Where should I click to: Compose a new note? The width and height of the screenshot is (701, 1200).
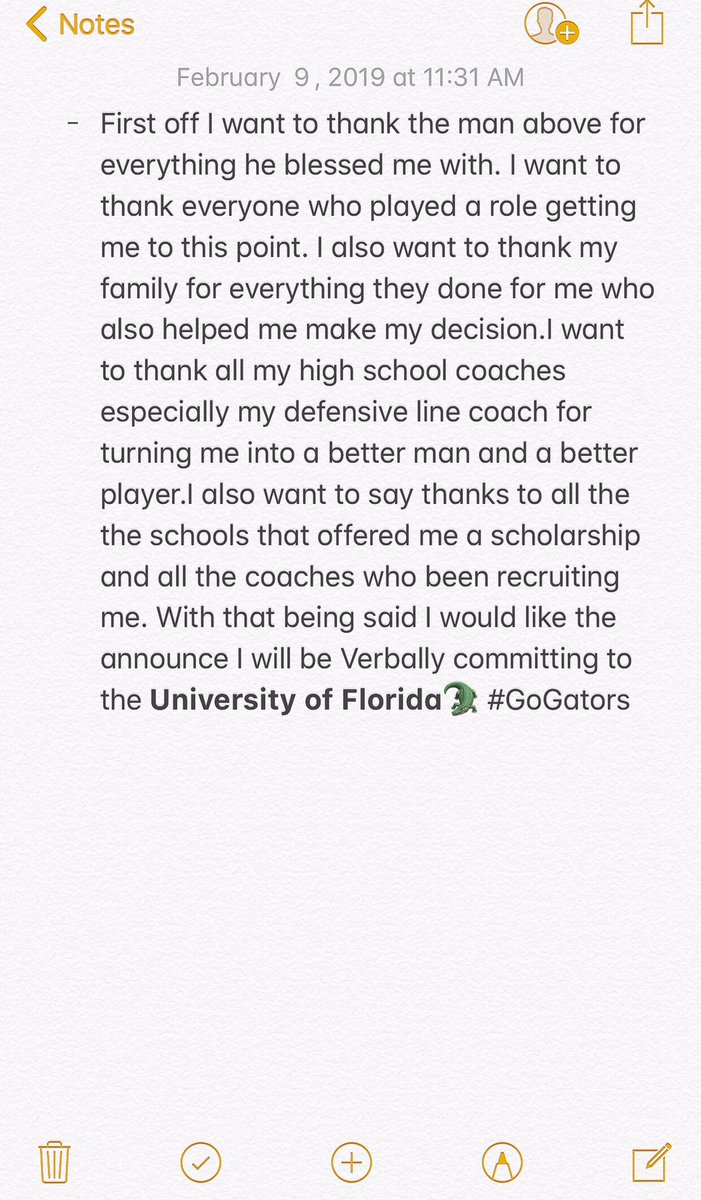pyautogui.click(x=650, y=1162)
